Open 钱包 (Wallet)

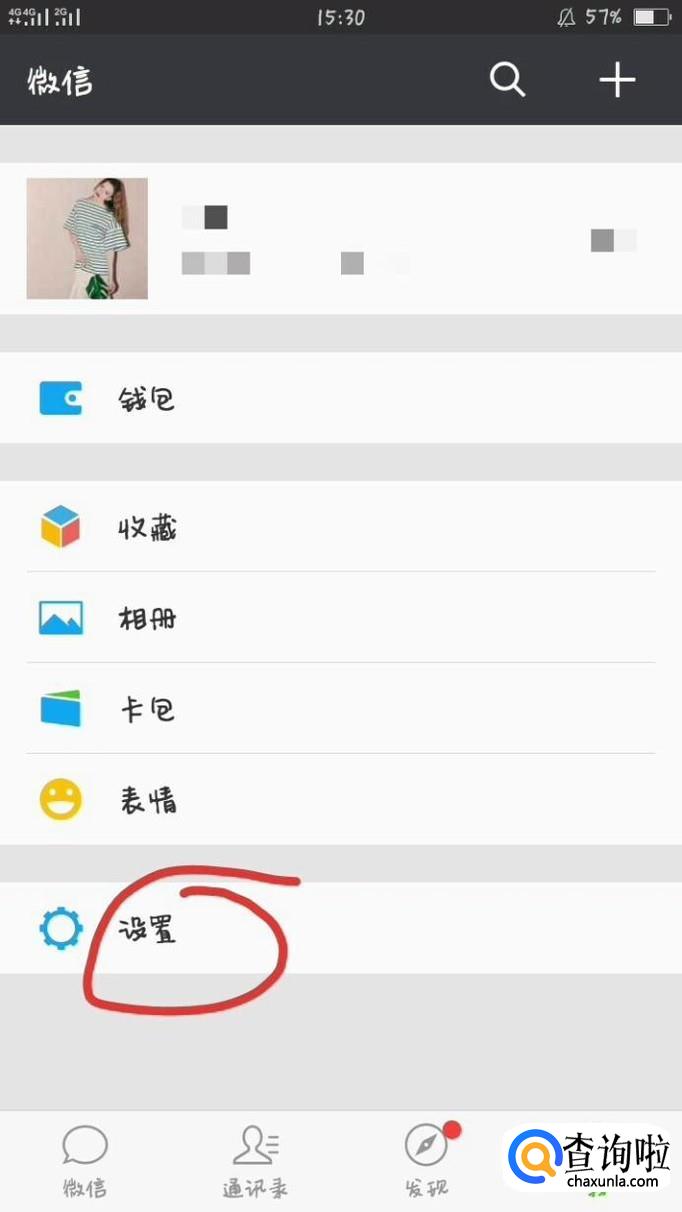tap(341, 398)
